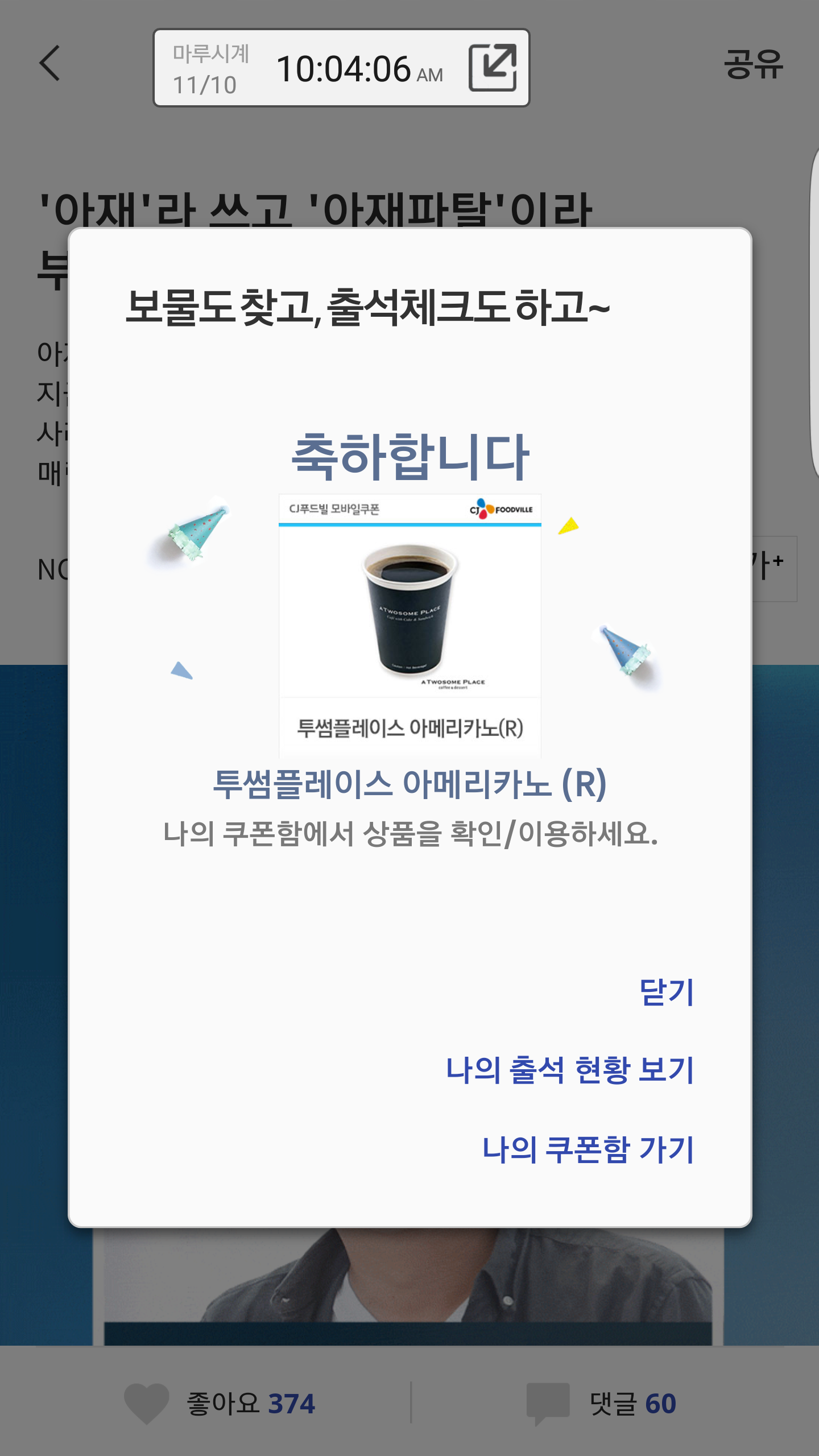Go to 나의 쿠폰함 가기

coord(588,1149)
